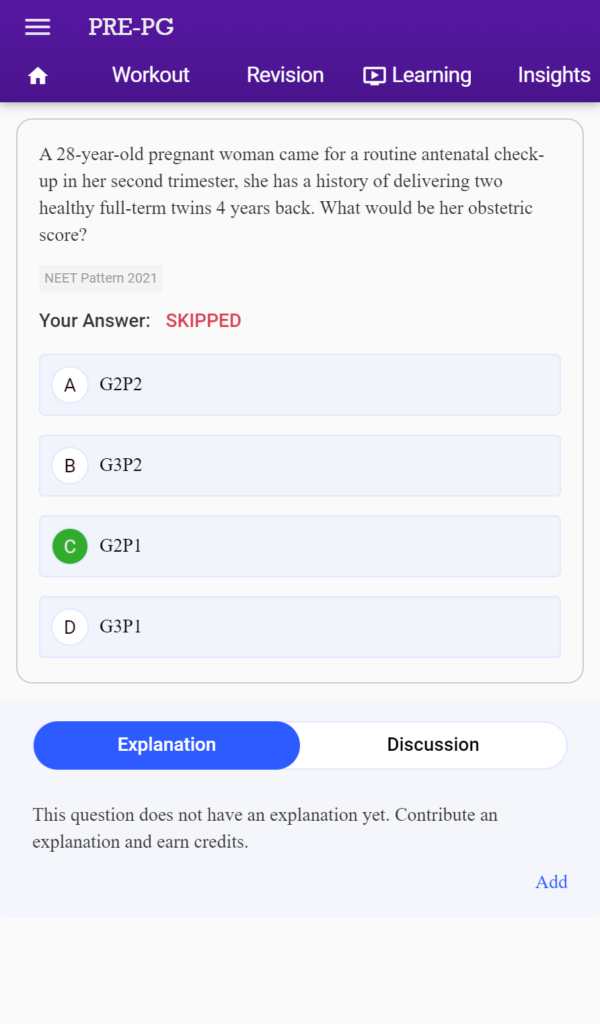This screenshot has height=1024, width=600.
Task: Open the hamburger drawer menu
Action: [38, 27]
